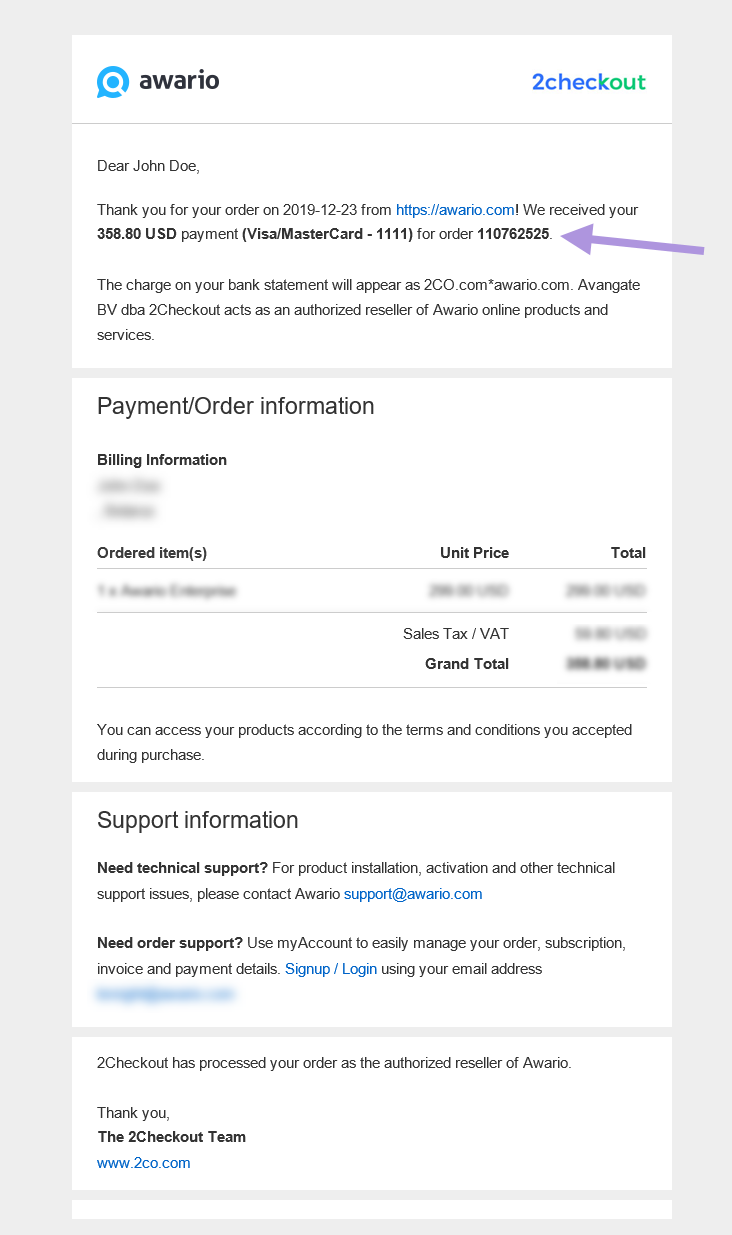Open the Signup / Login link
Image resolution: width=732 pixels, height=1235 pixels.
331,969
